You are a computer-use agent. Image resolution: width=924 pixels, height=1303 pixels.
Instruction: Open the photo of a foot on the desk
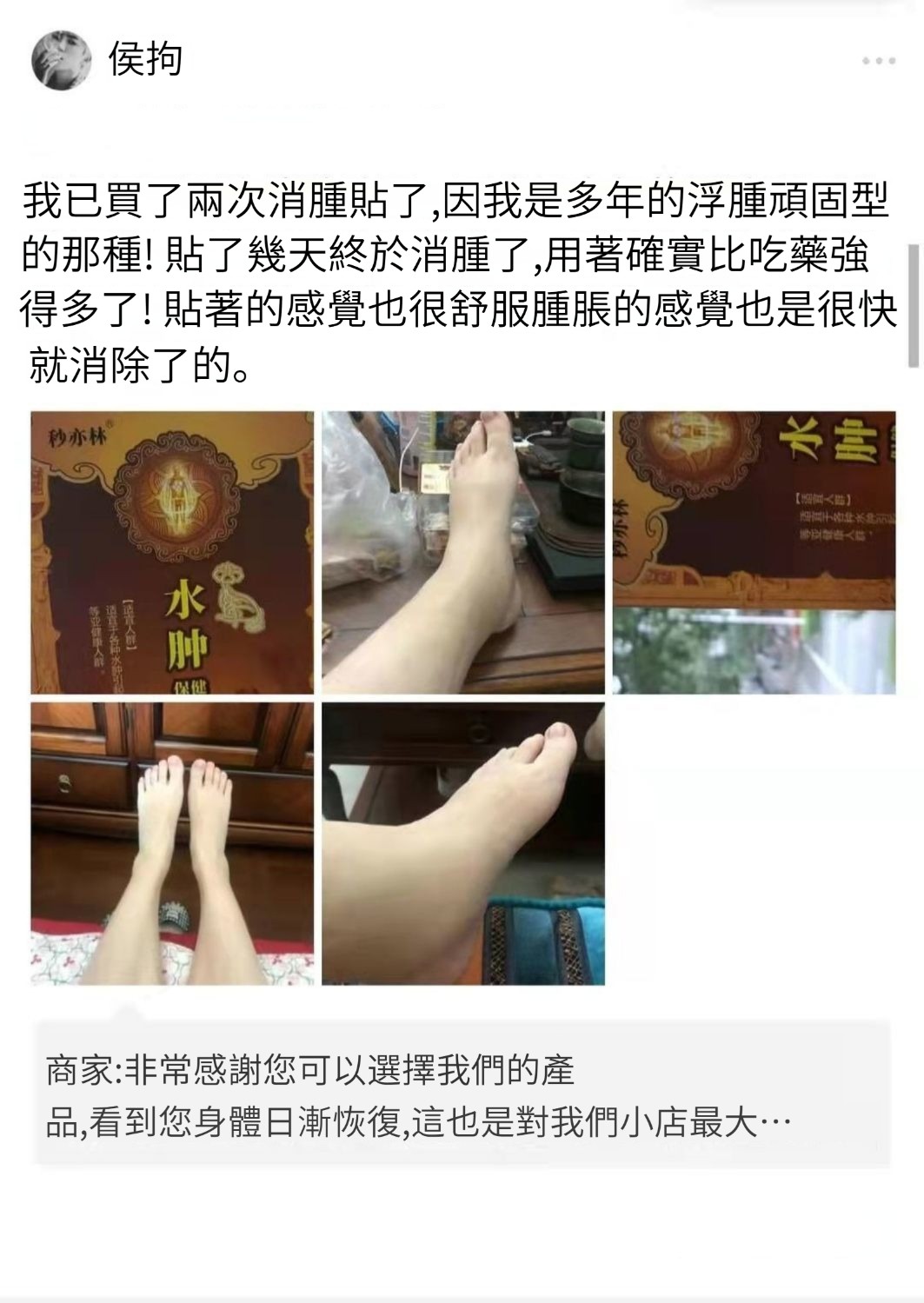(x=462, y=553)
